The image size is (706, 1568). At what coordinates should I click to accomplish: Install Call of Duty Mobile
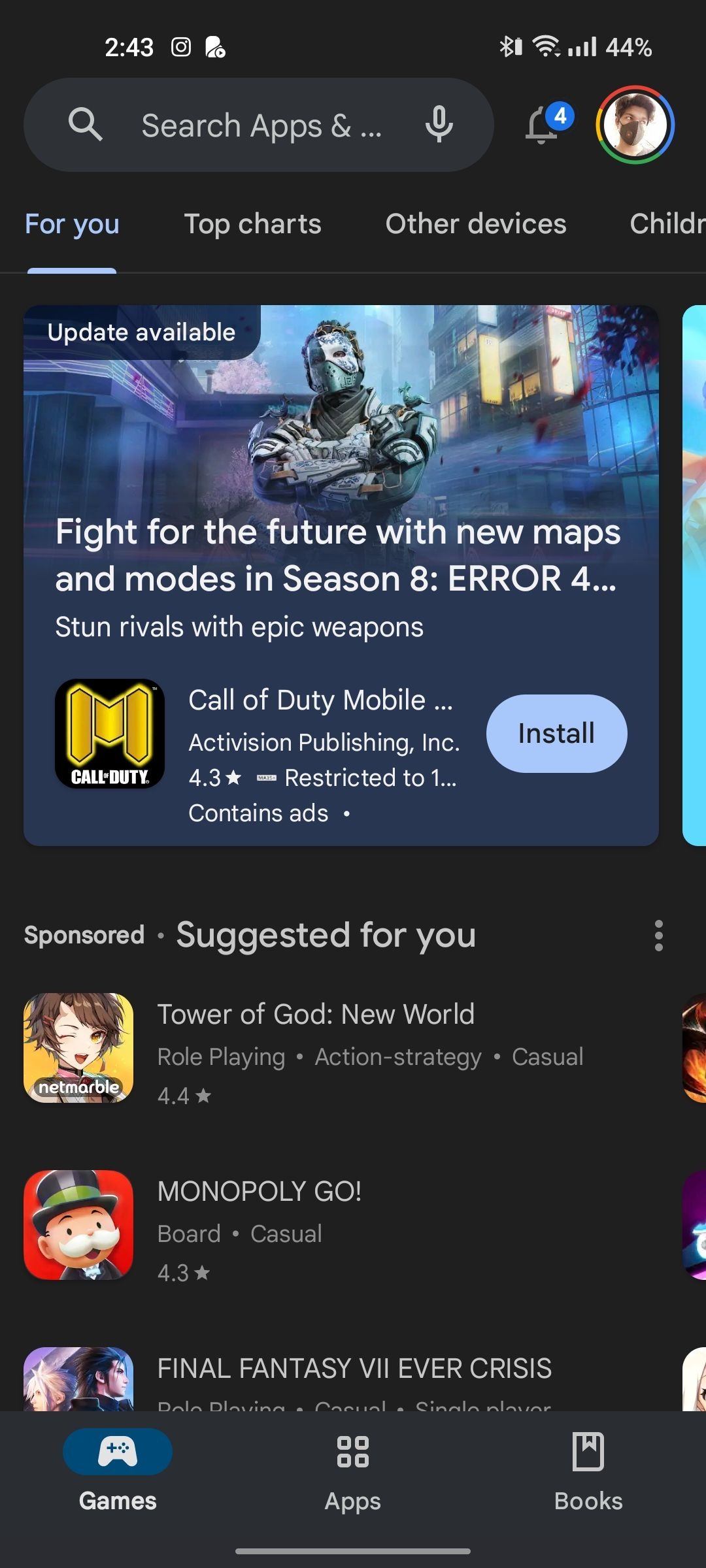556,733
